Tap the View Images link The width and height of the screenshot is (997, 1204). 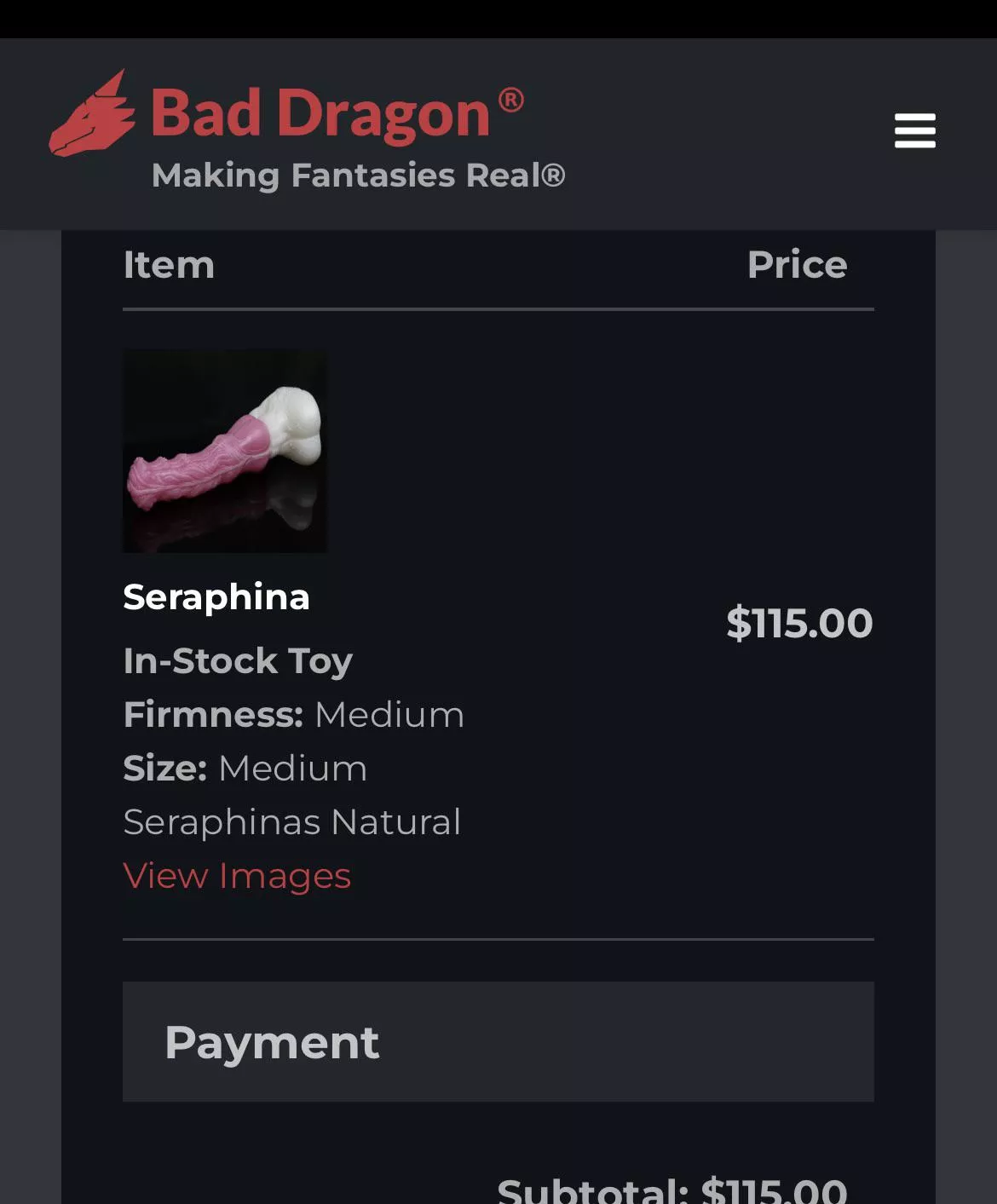pos(237,876)
